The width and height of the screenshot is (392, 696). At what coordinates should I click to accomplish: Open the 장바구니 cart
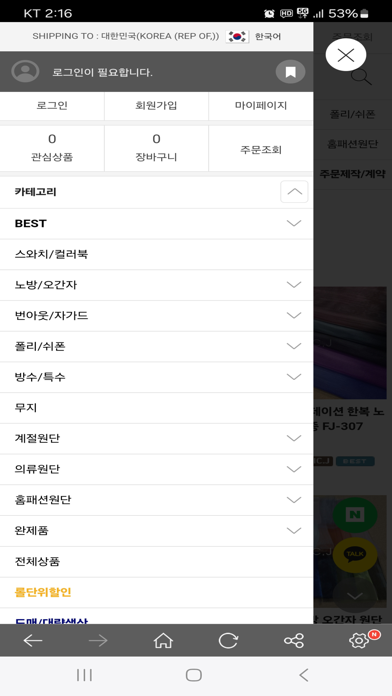pos(156,148)
